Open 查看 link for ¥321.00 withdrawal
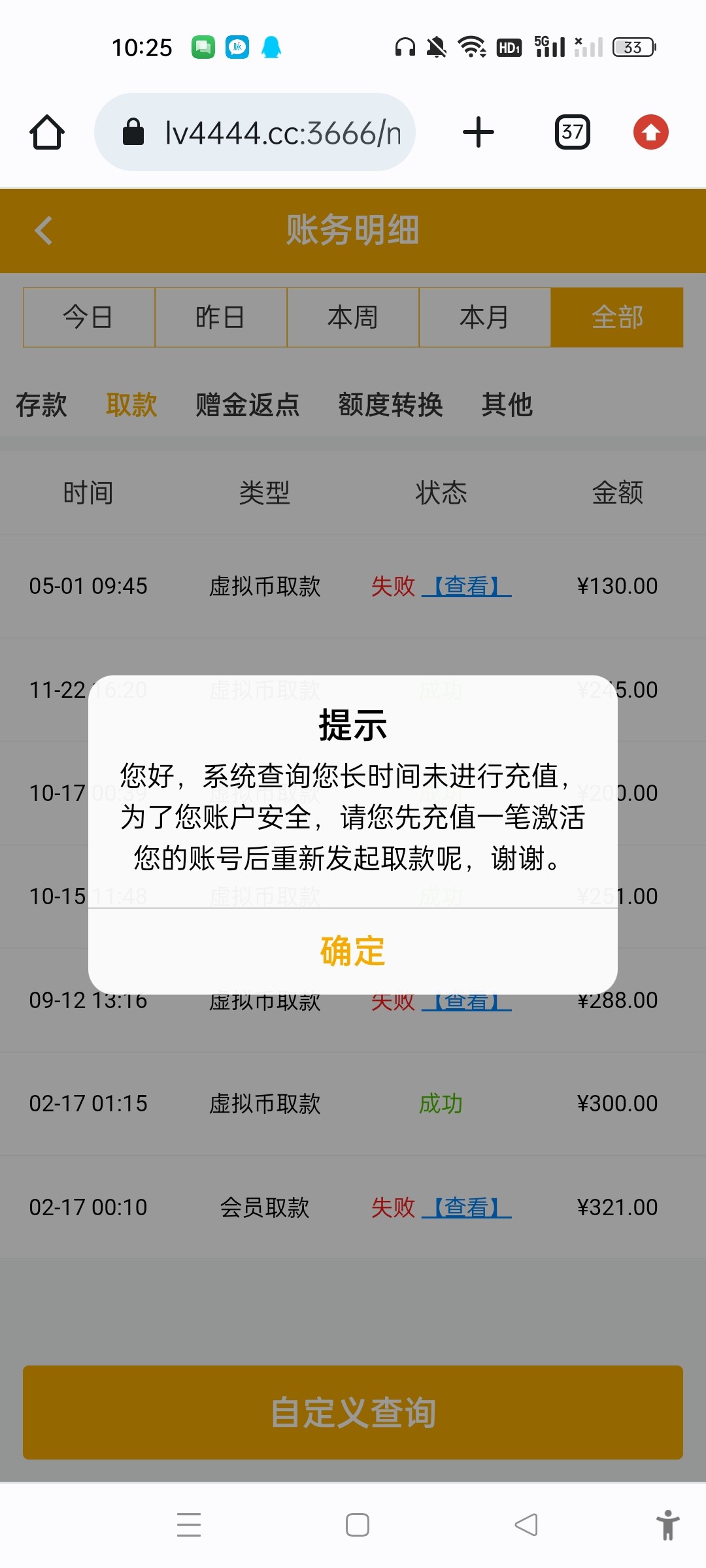 [x=466, y=1207]
